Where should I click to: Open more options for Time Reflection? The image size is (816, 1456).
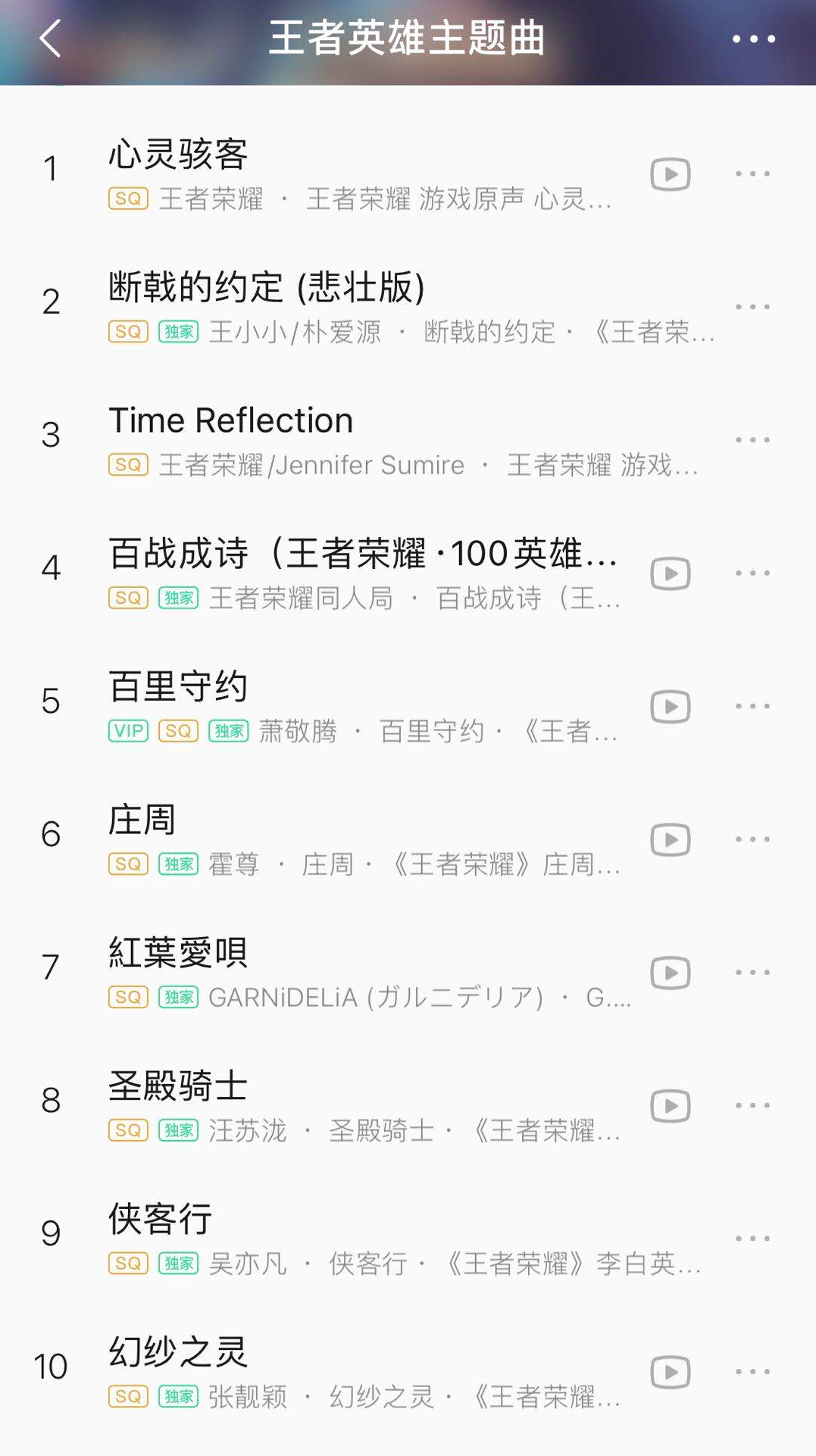752,439
